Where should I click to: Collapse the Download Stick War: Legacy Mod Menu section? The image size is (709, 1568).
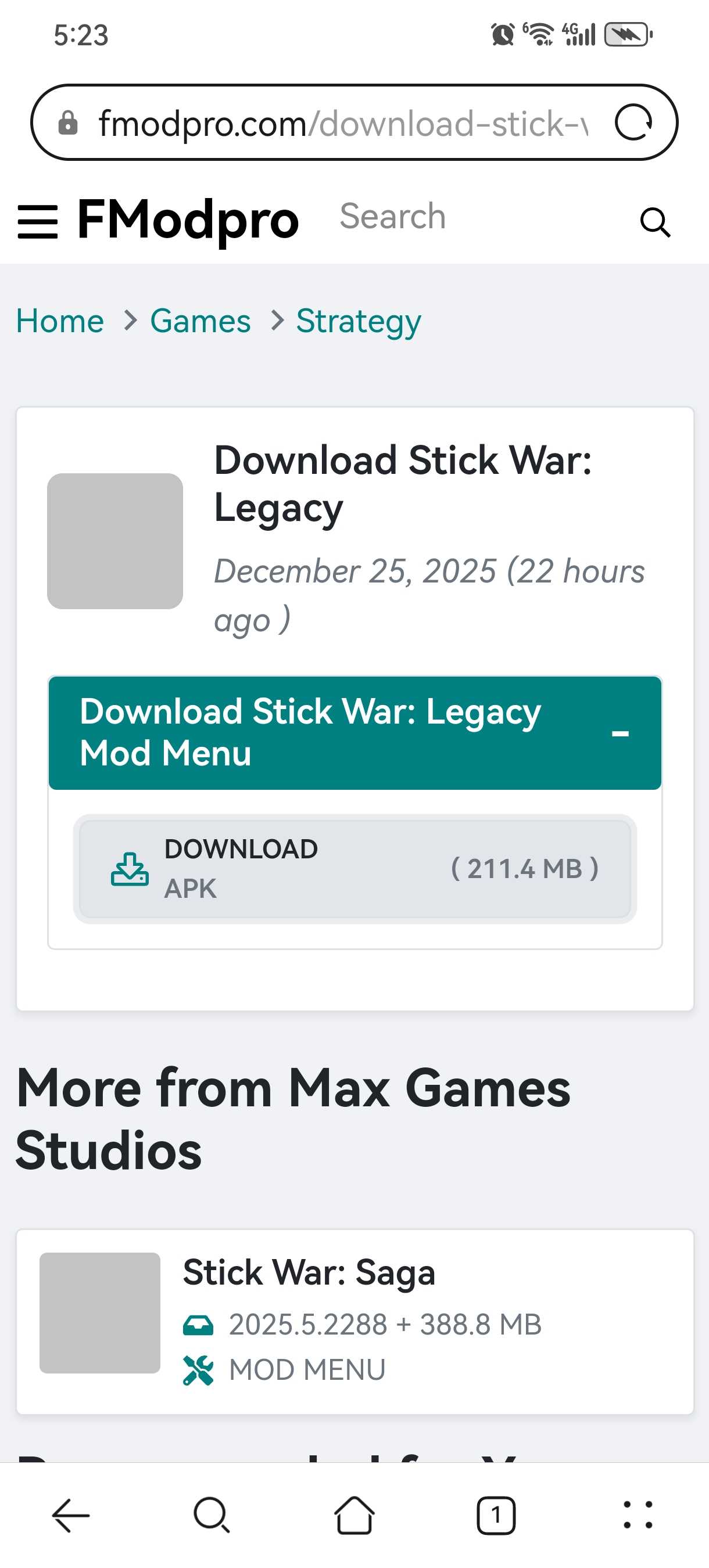[x=620, y=733]
